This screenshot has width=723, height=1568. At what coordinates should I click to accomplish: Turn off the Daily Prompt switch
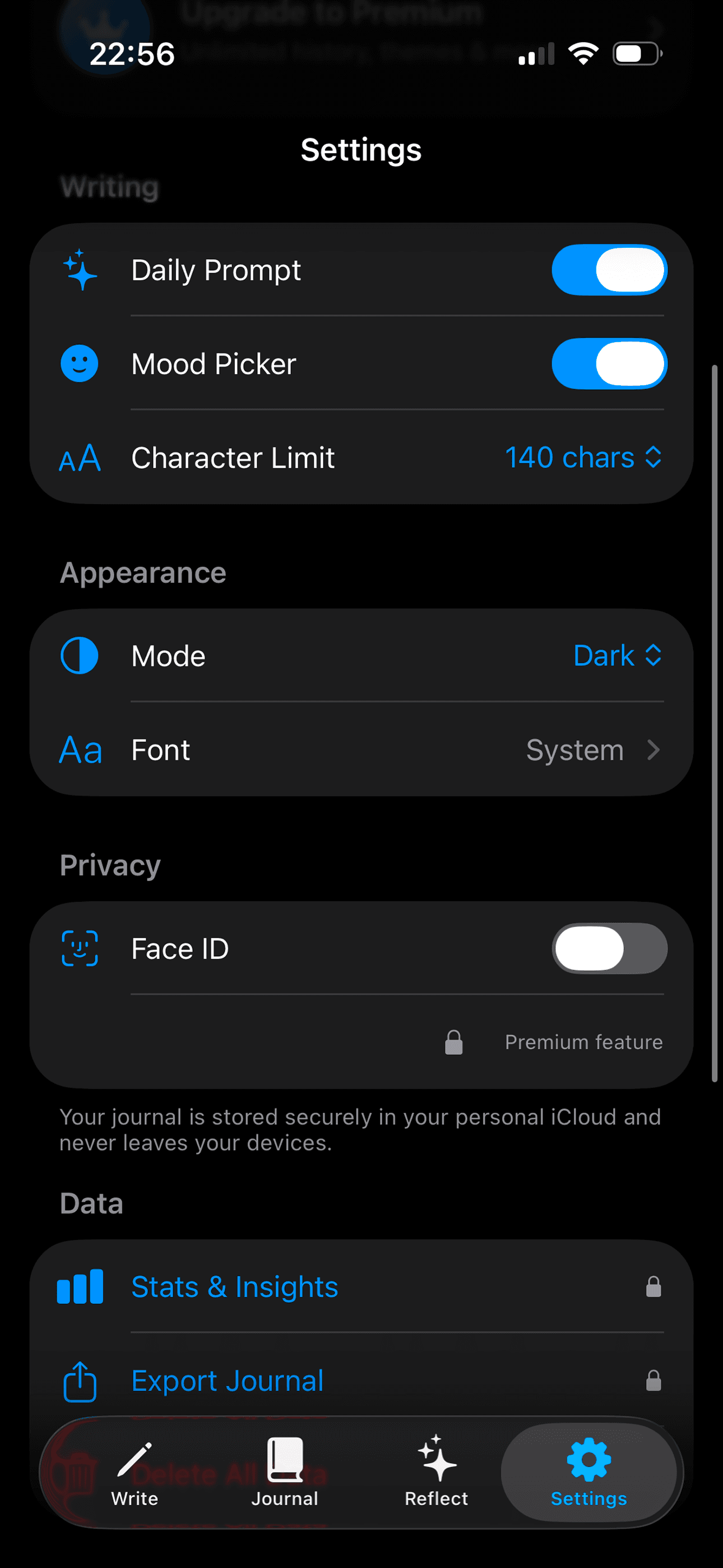coord(609,270)
